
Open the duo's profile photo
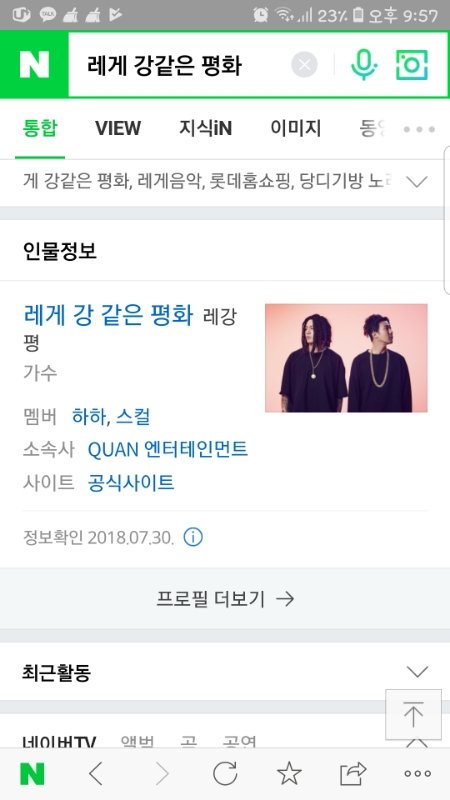pyautogui.click(x=346, y=358)
